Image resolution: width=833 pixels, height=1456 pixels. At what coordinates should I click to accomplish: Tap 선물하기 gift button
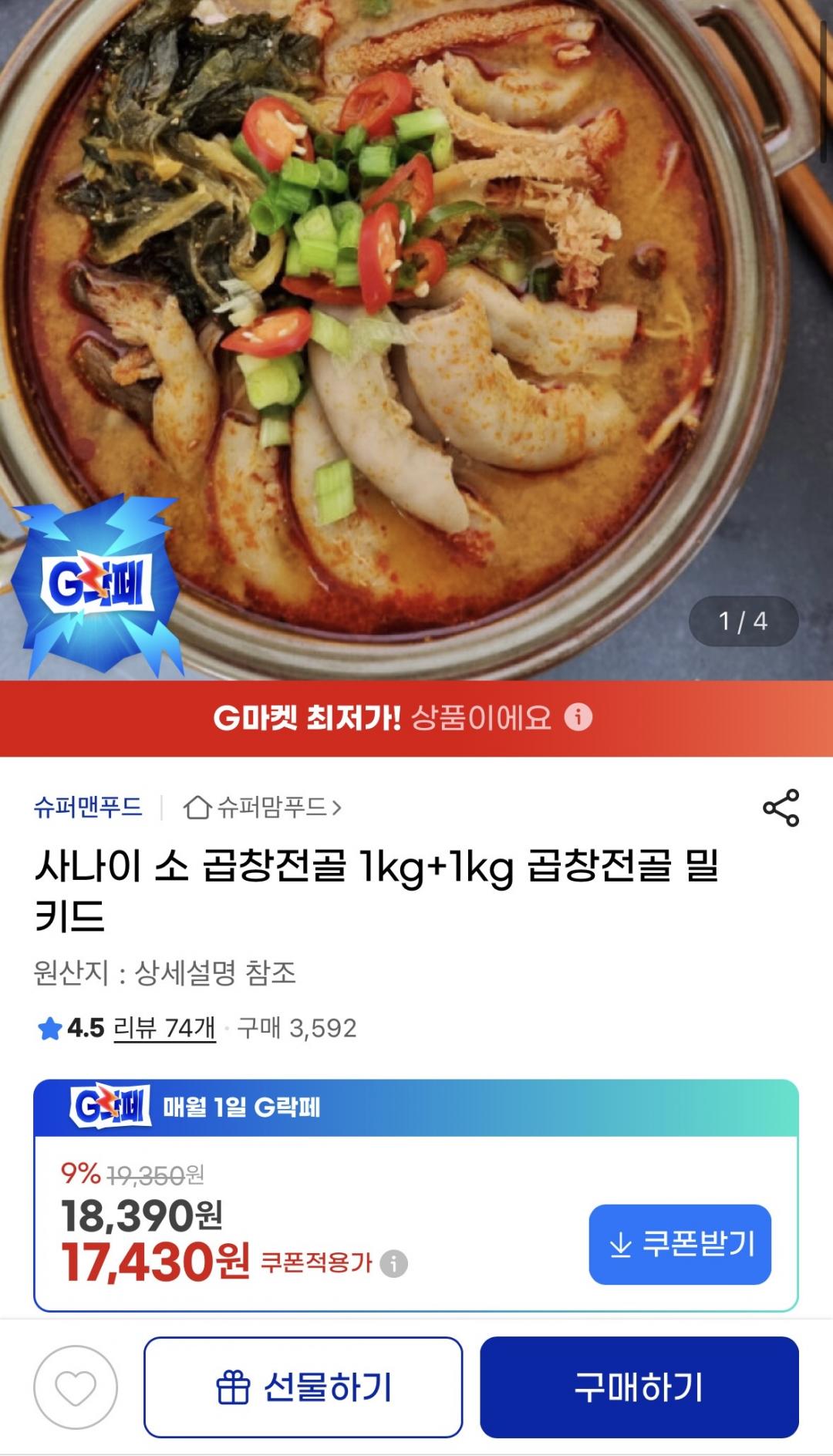(x=303, y=1387)
